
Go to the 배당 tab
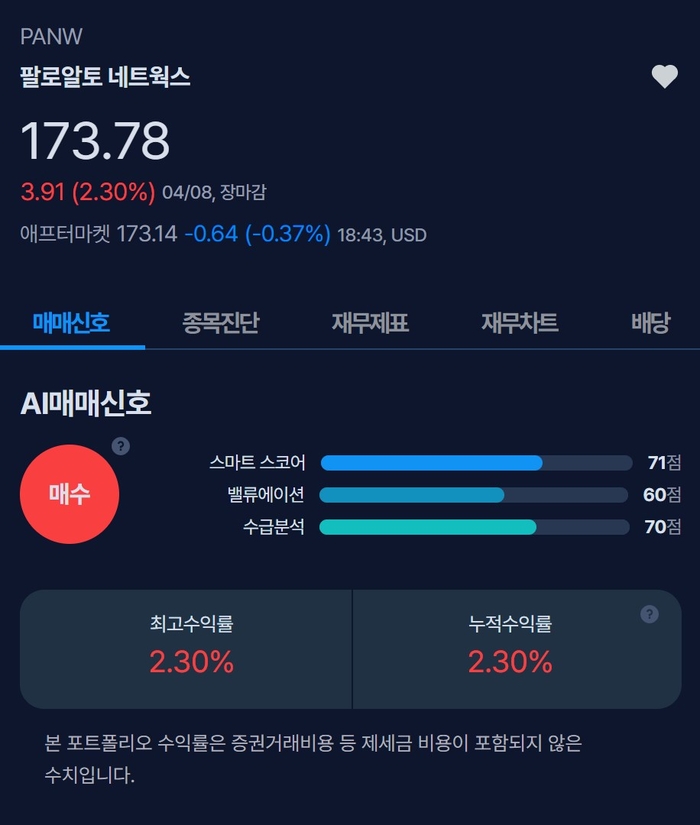click(x=650, y=323)
